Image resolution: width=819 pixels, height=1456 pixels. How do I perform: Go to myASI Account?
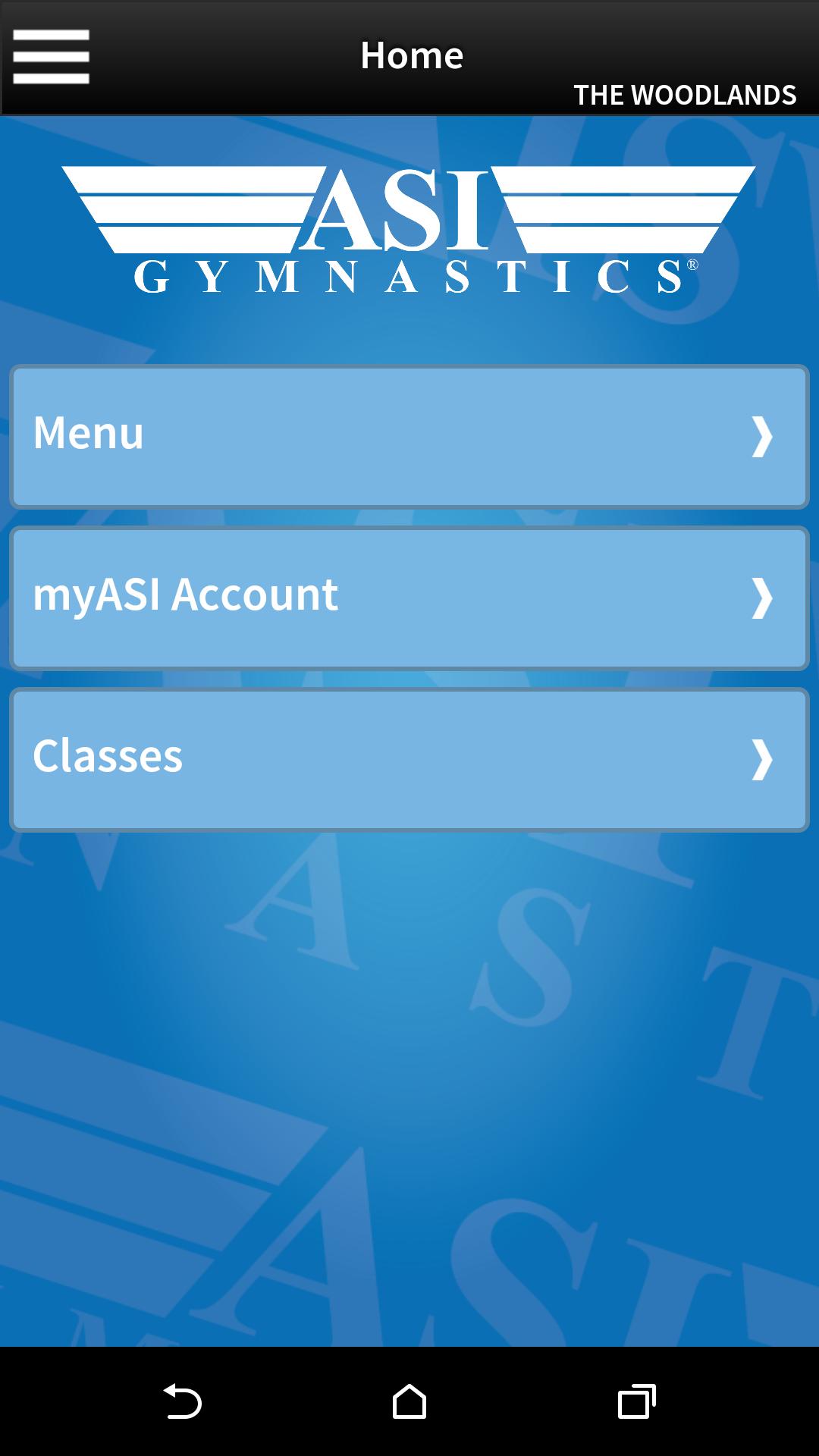pos(409,598)
